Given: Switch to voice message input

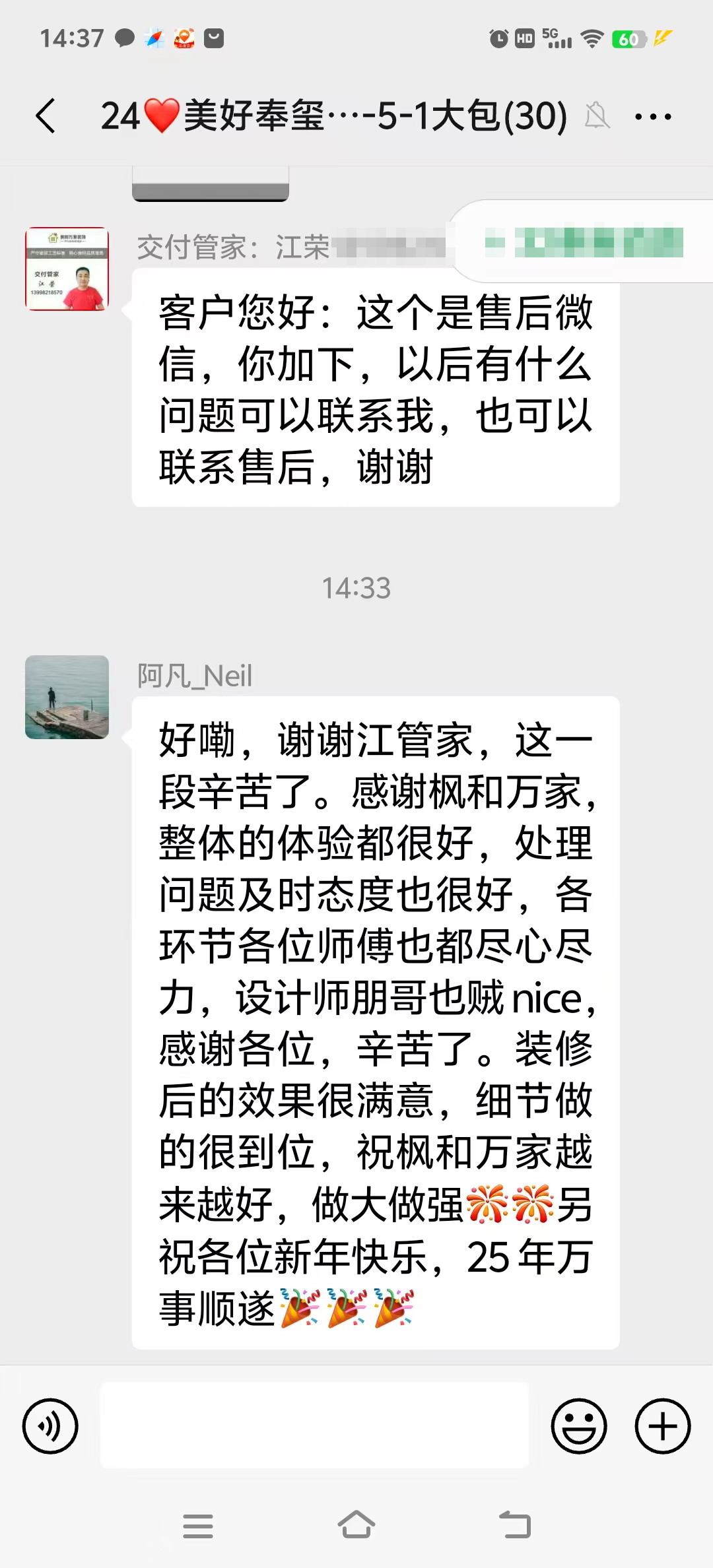Looking at the screenshot, I should point(50,1426).
